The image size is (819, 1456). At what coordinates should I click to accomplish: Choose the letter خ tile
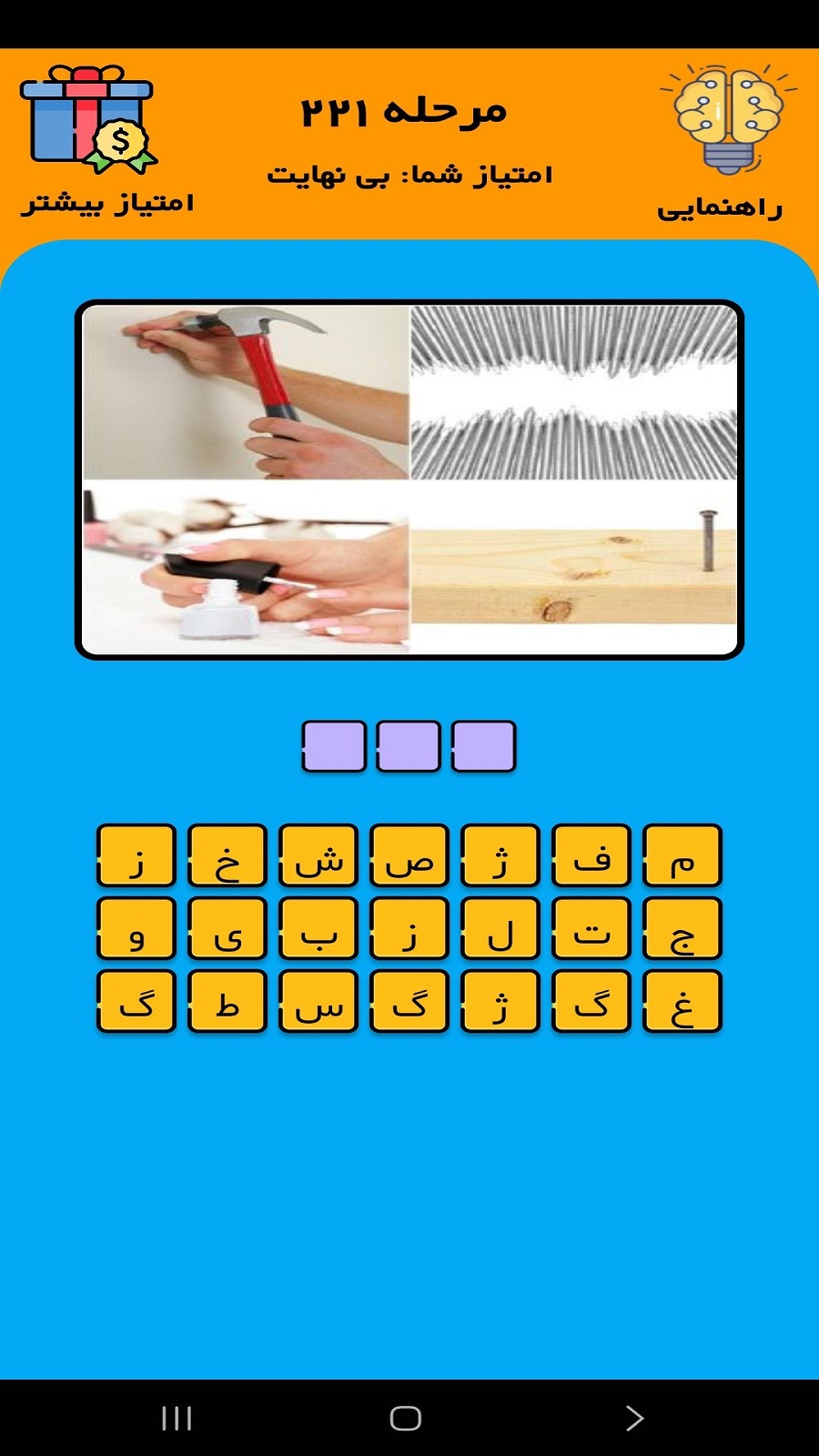pyautogui.click(x=227, y=856)
